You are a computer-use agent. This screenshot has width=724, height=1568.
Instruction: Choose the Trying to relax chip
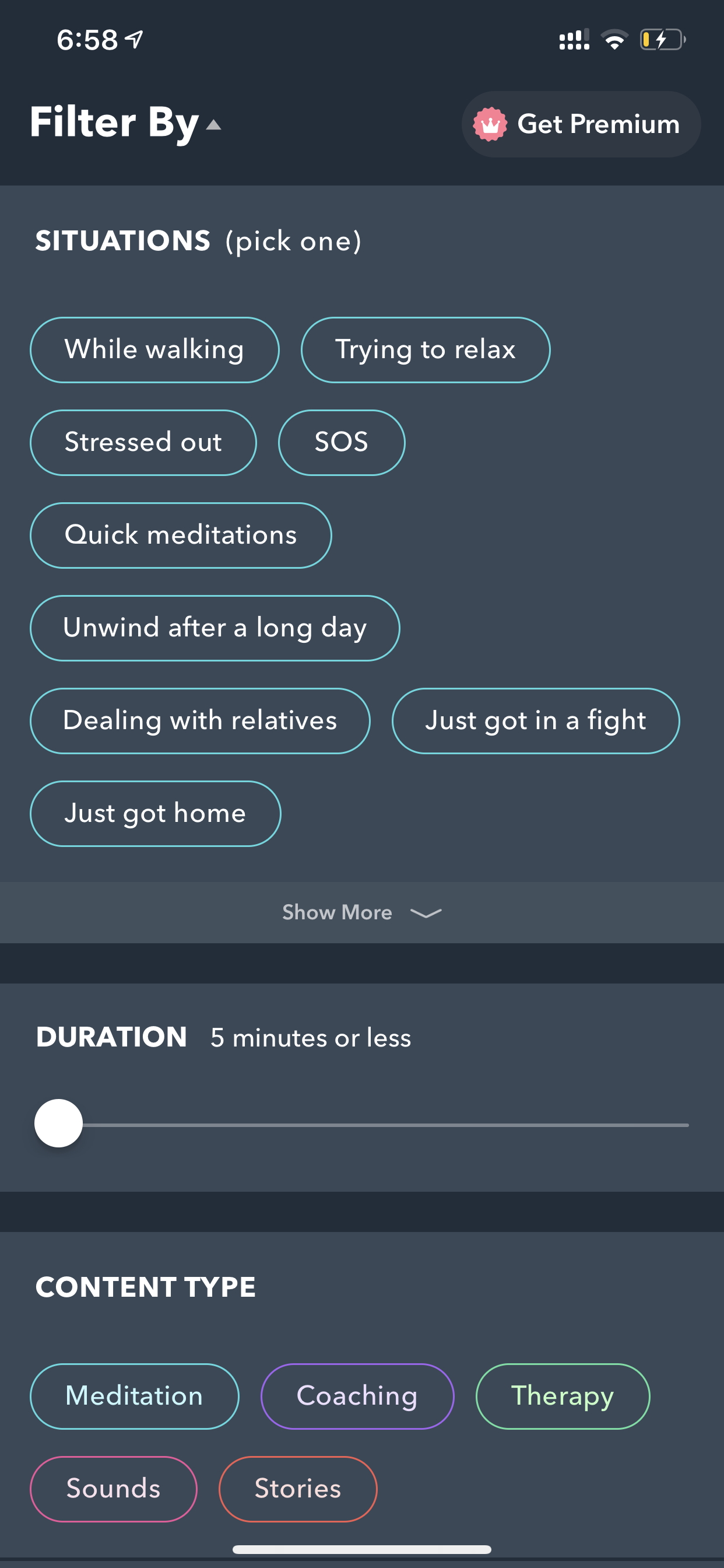click(x=426, y=350)
